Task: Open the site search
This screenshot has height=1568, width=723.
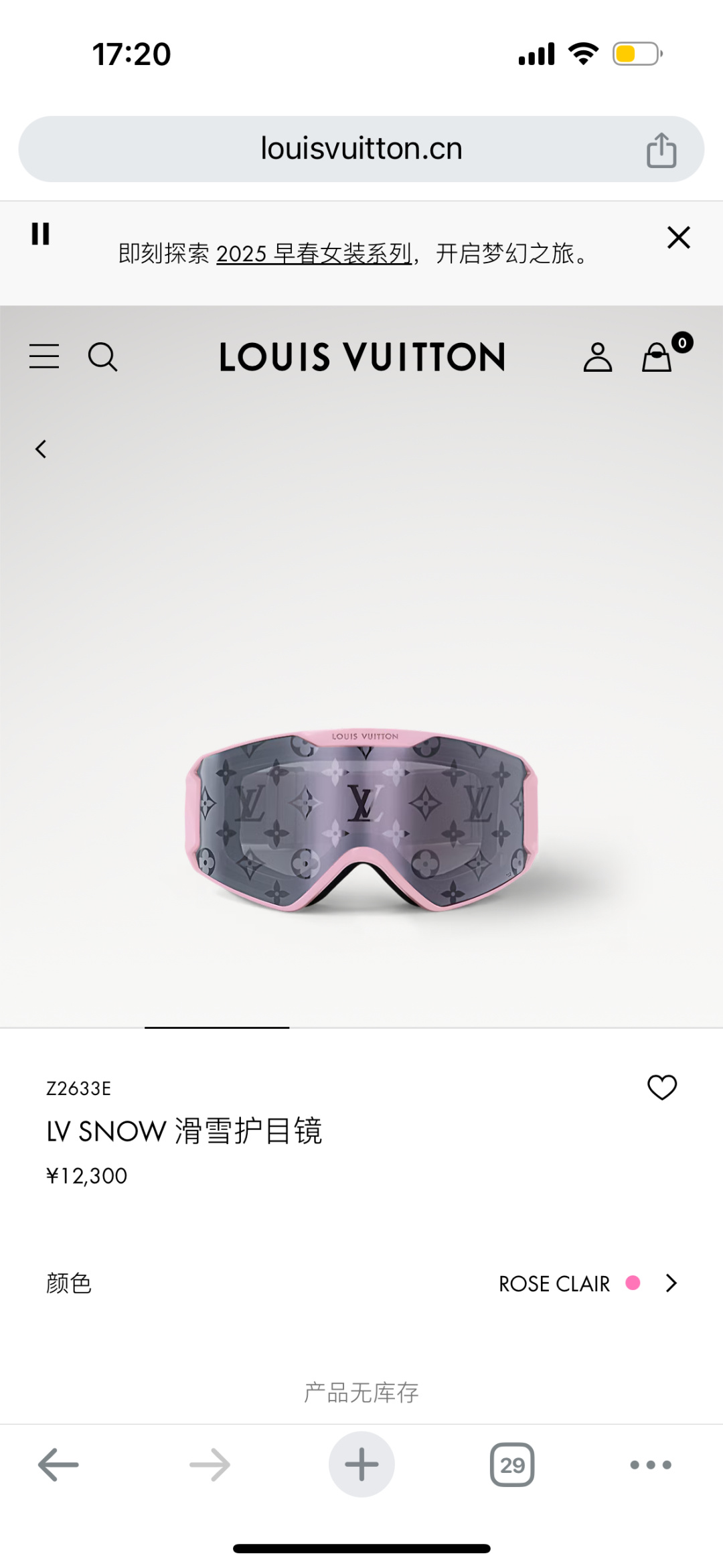Action: [102, 356]
